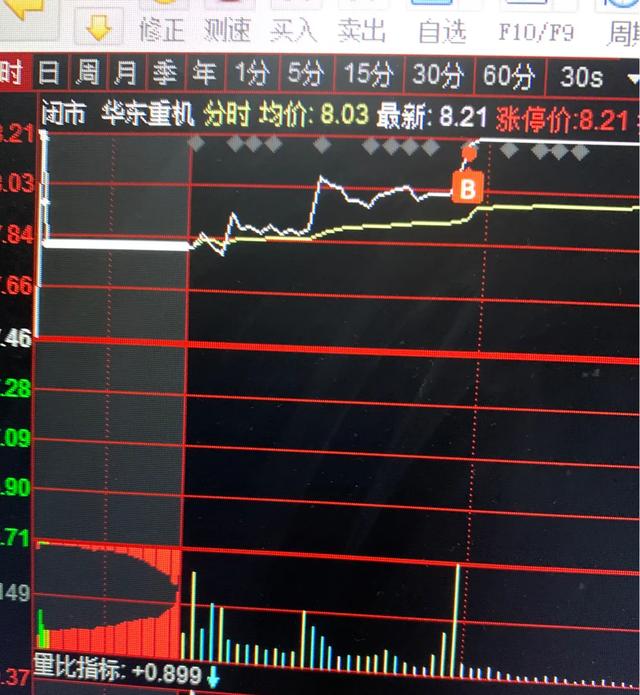Switch to the 周 weekly chart tab
Screen dimensions: 640x695
tap(88, 74)
